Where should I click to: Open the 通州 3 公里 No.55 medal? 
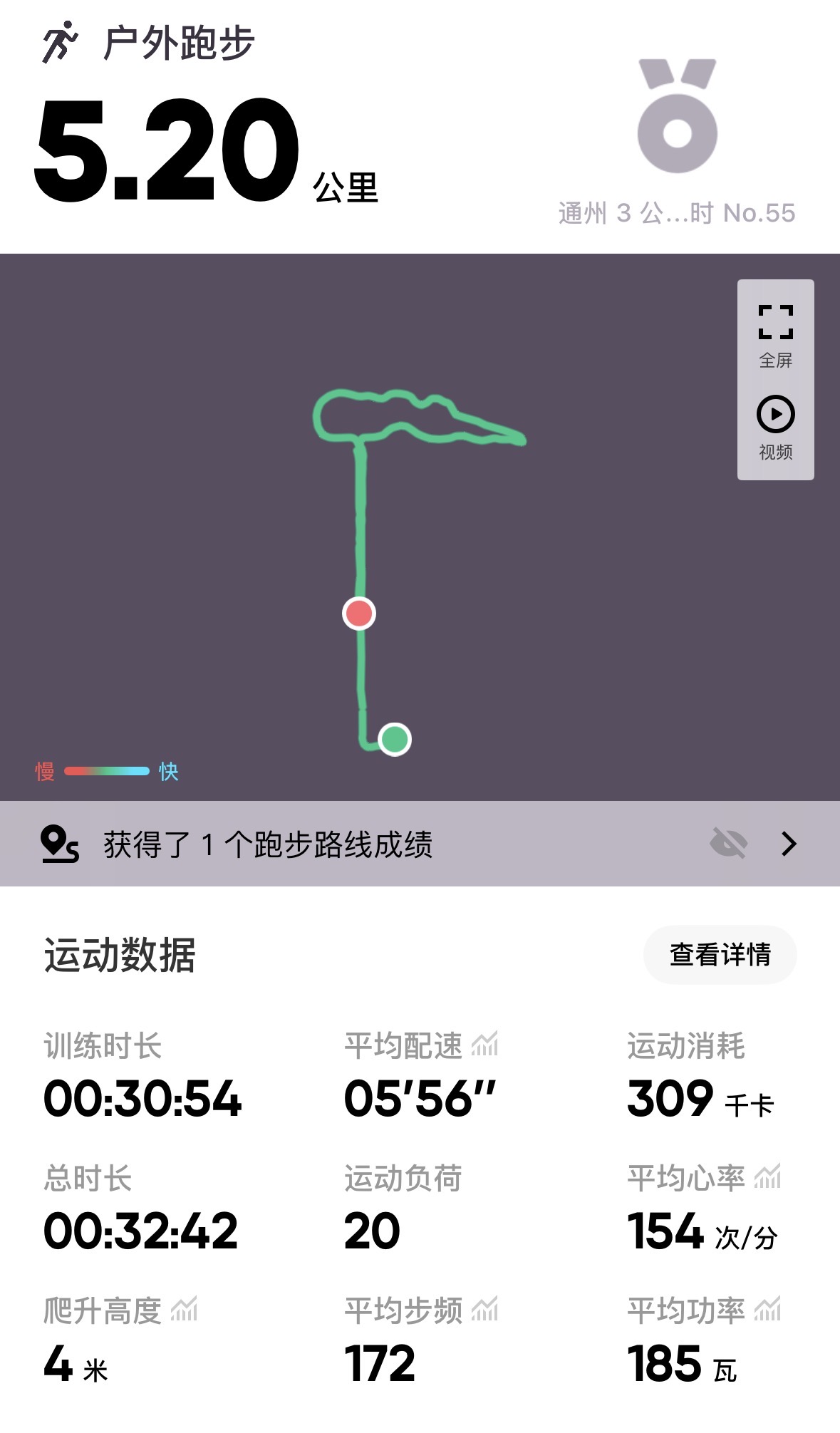tap(677, 143)
